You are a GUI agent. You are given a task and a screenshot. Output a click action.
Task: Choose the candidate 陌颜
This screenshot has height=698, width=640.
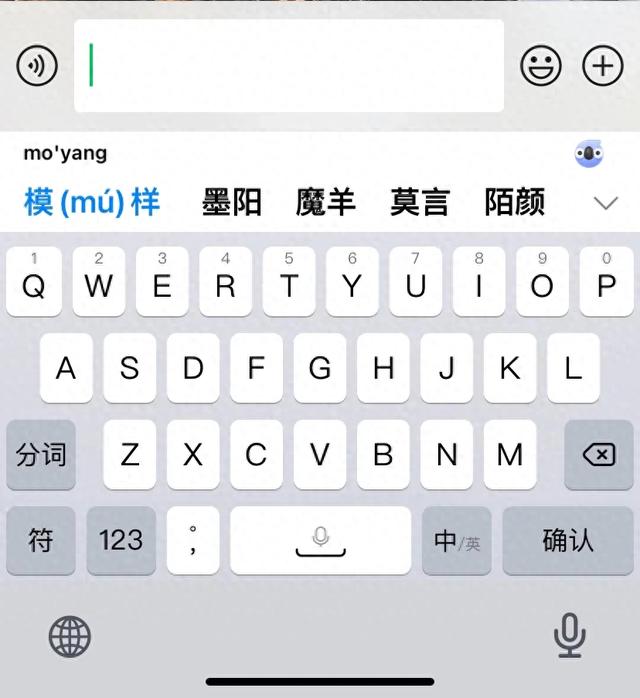tap(514, 202)
